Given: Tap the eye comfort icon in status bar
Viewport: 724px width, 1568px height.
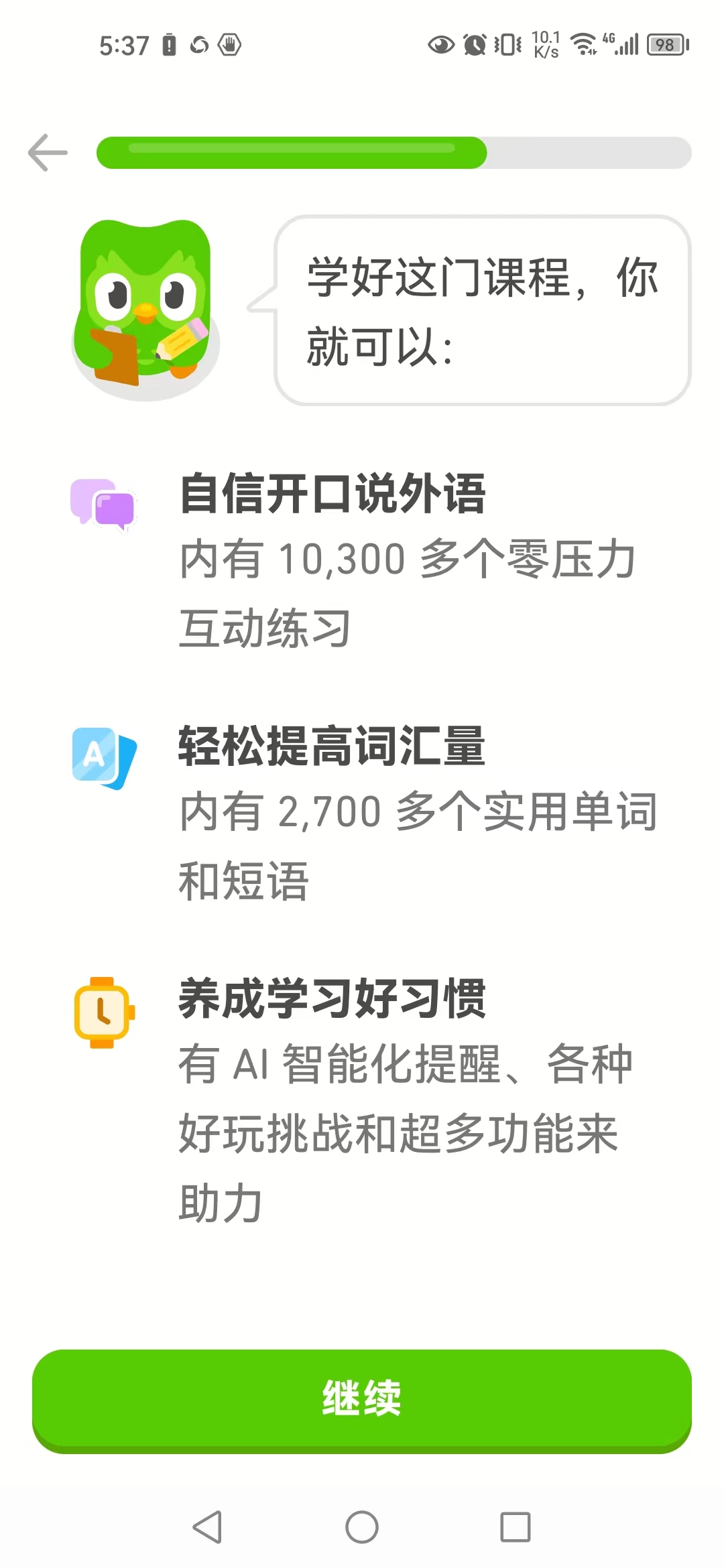Looking at the screenshot, I should (x=440, y=46).
